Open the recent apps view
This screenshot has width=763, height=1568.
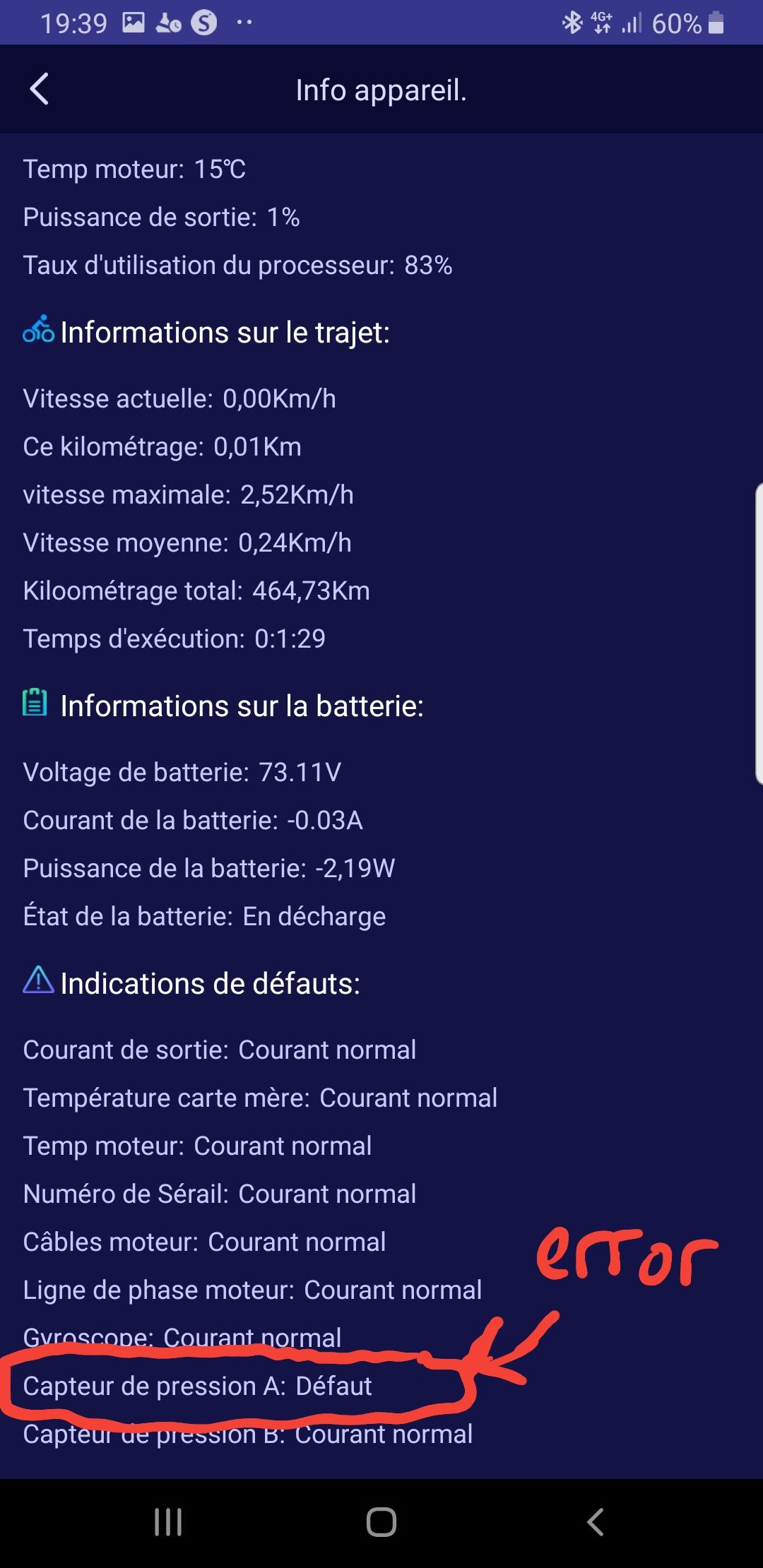pyautogui.click(x=168, y=1521)
